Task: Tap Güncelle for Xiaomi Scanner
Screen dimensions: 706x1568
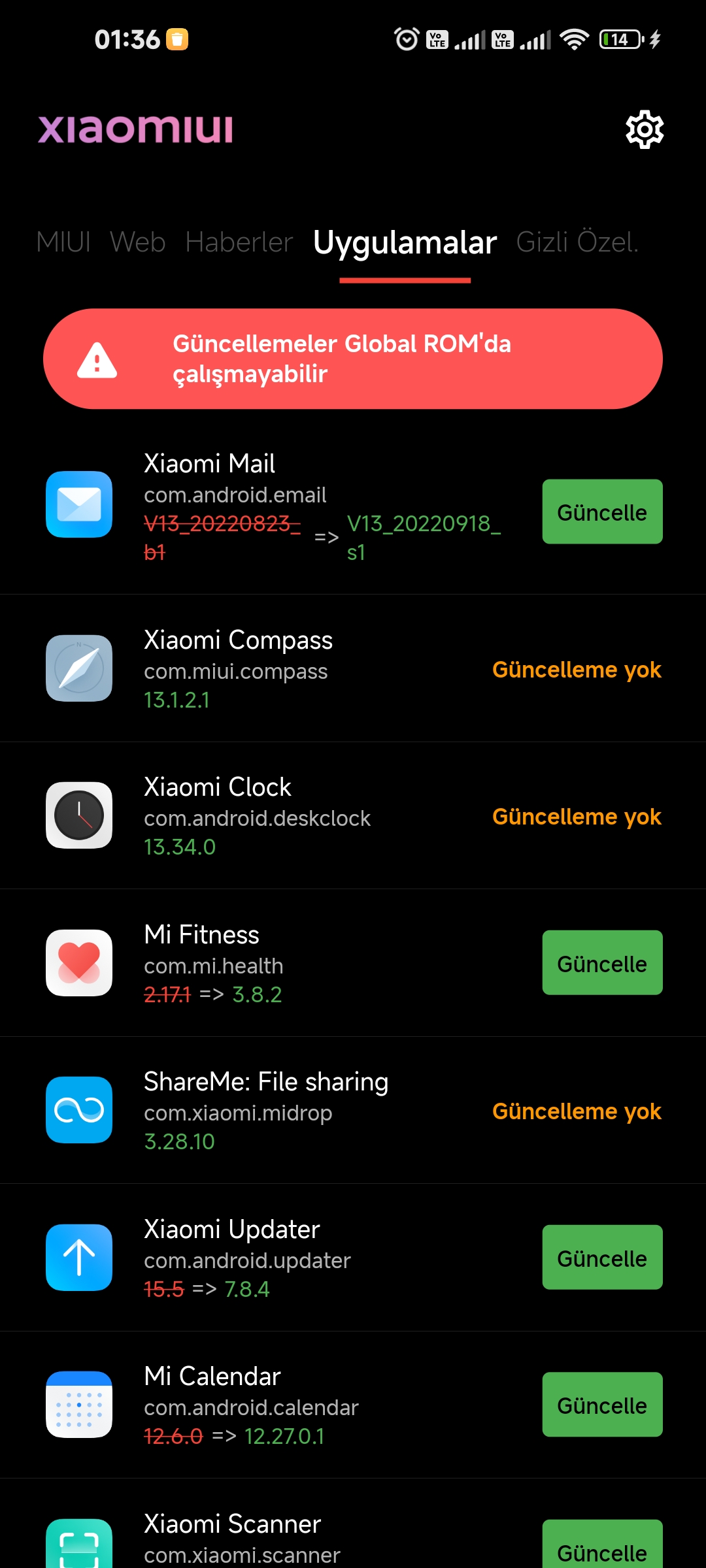Action: (x=602, y=1545)
